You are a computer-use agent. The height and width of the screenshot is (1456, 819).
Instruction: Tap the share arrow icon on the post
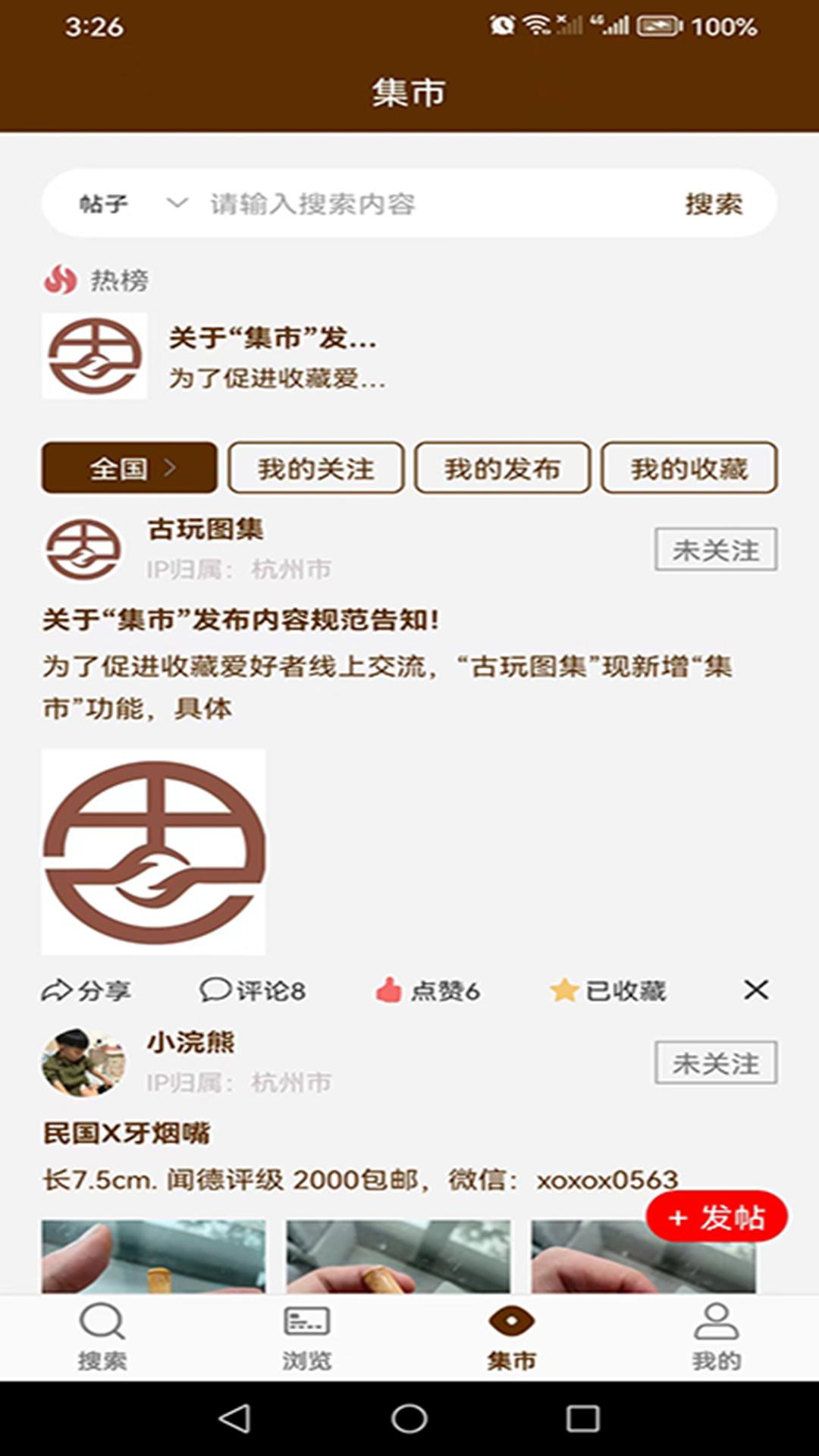coord(58,990)
